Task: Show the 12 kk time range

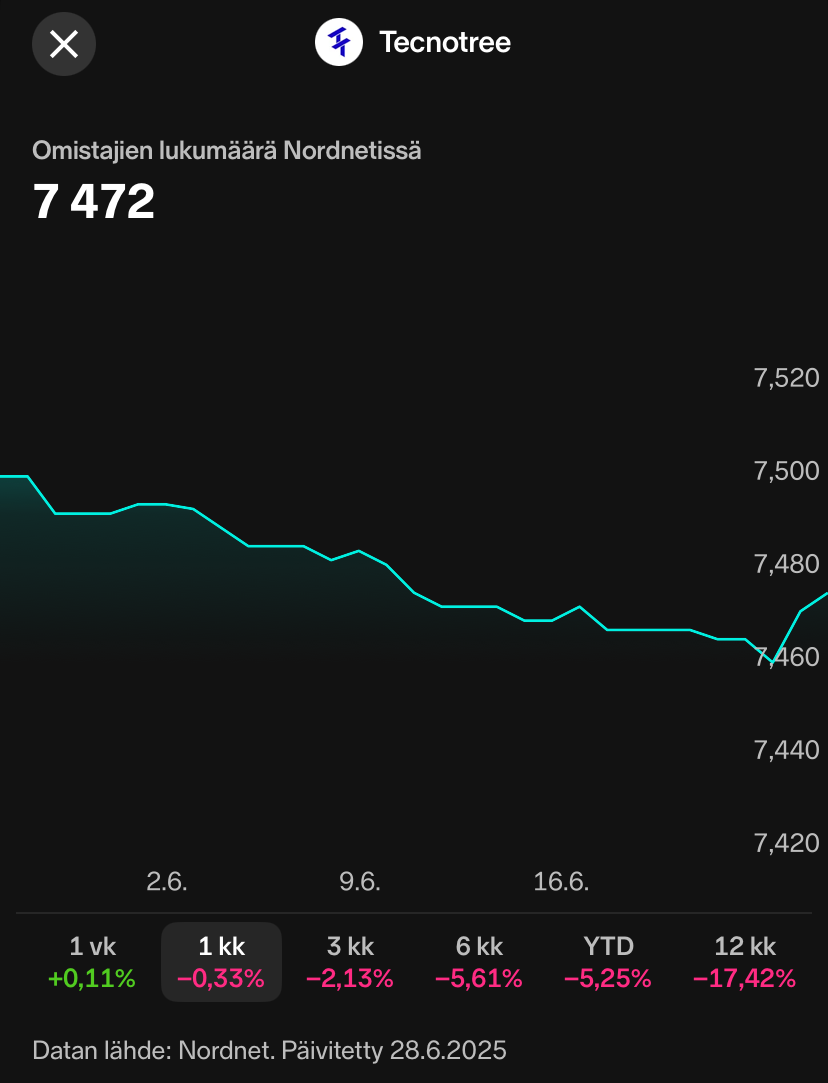Action: (x=744, y=962)
